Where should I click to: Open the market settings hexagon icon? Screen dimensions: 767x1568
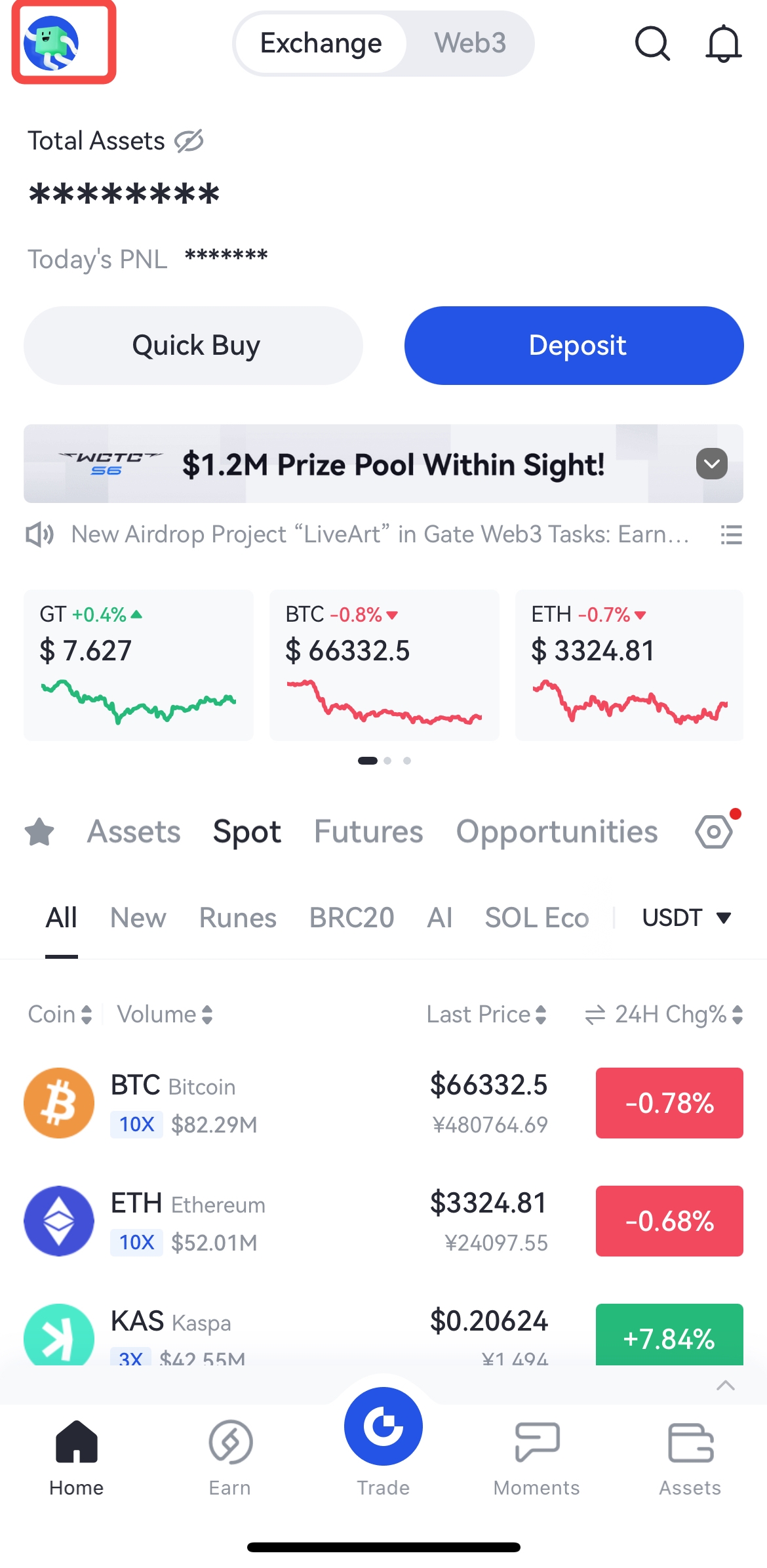(x=714, y=832)
